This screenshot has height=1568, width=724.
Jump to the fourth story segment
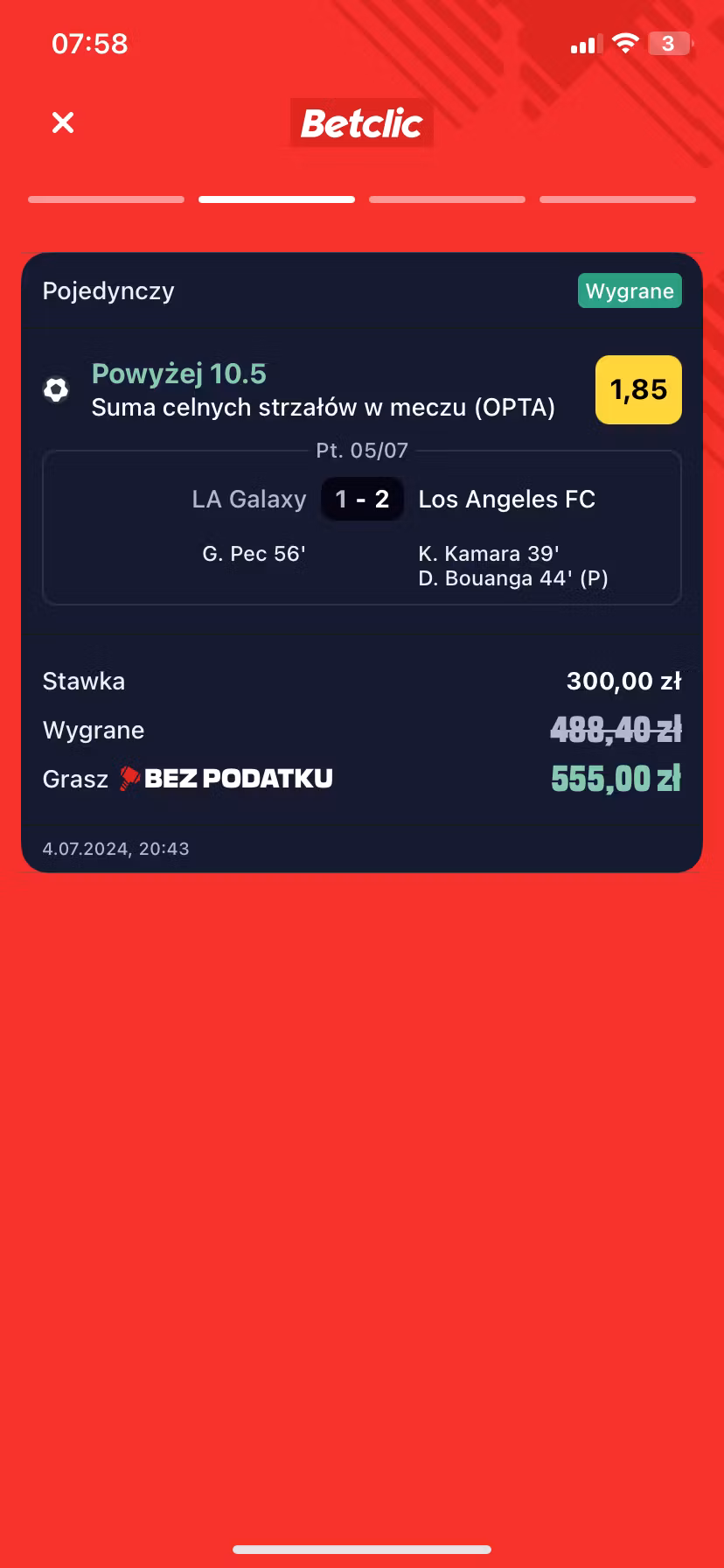(617, 199)
